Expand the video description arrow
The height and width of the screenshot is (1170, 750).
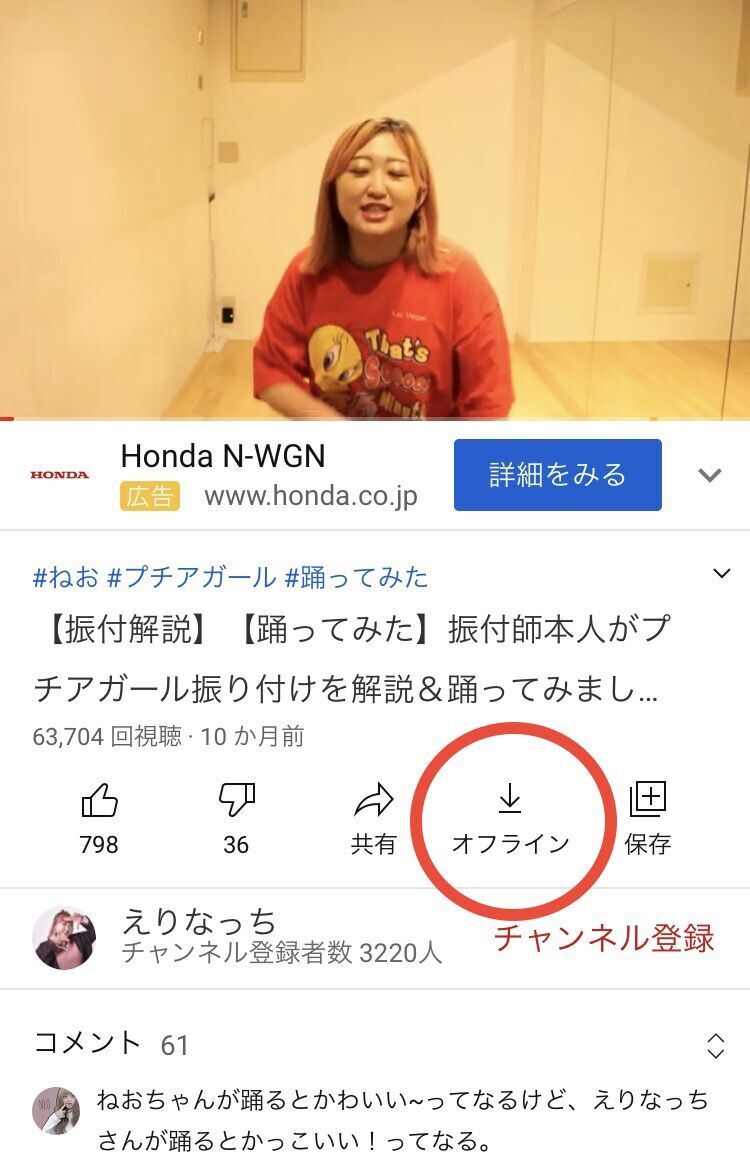point(721,574)
